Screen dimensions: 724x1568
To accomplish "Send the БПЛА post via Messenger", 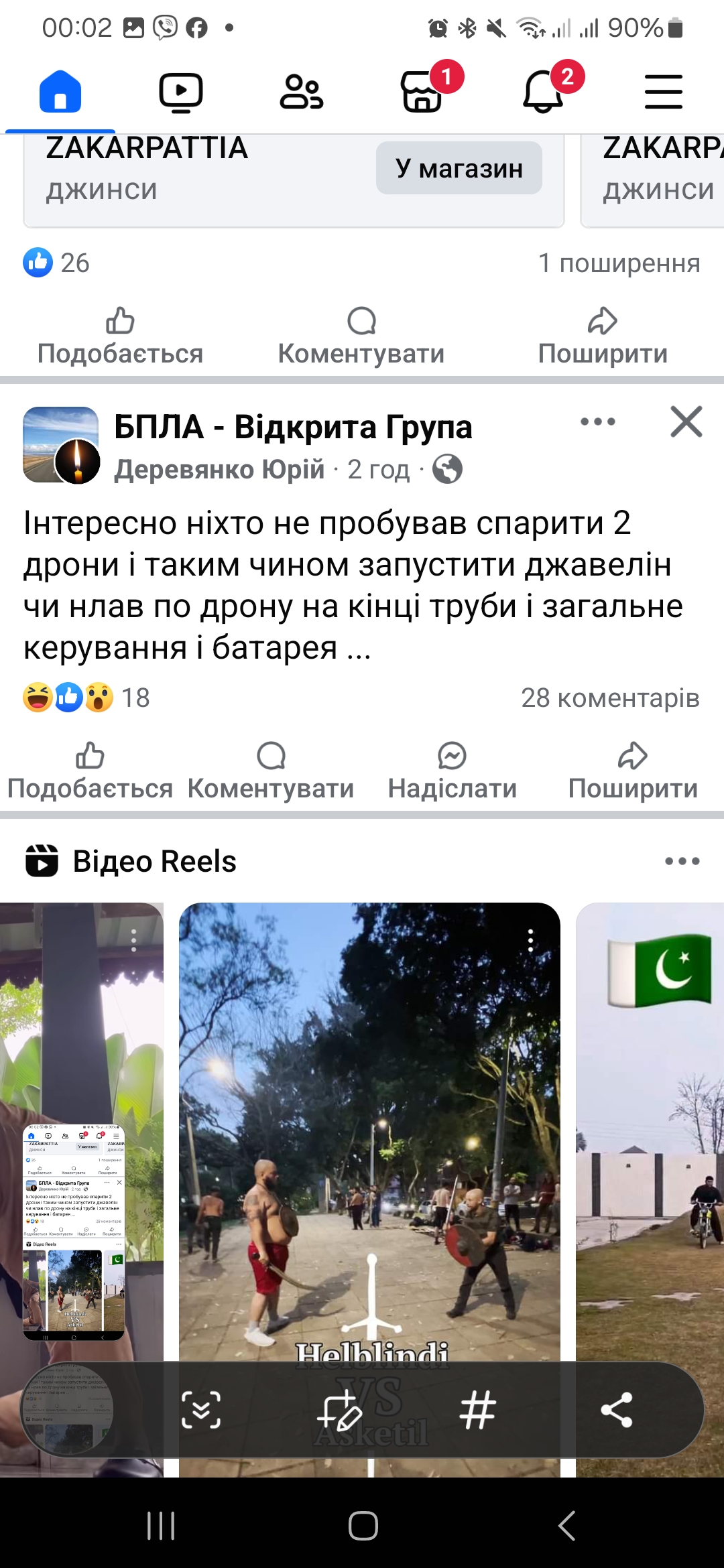I will tap(452, 772).
